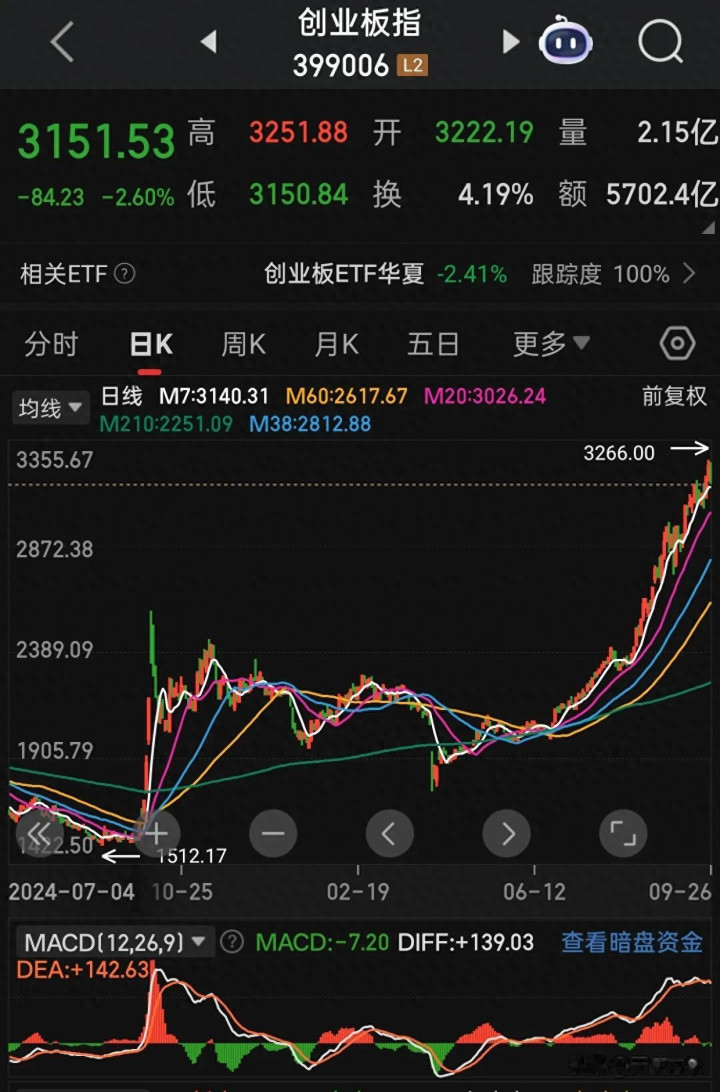720x1092 pixels.
Task: Select the 月K tab
Action: [x=336, y=344]
